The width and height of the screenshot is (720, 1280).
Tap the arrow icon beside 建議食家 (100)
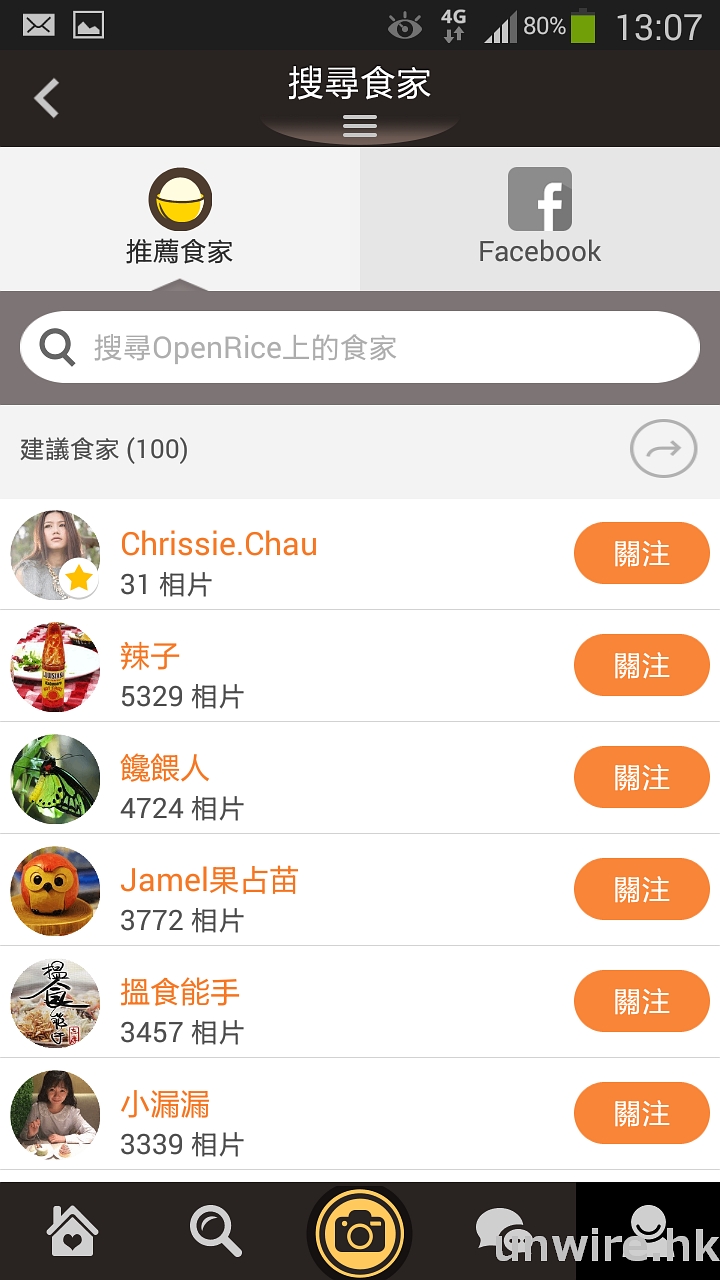pos(663,449)
